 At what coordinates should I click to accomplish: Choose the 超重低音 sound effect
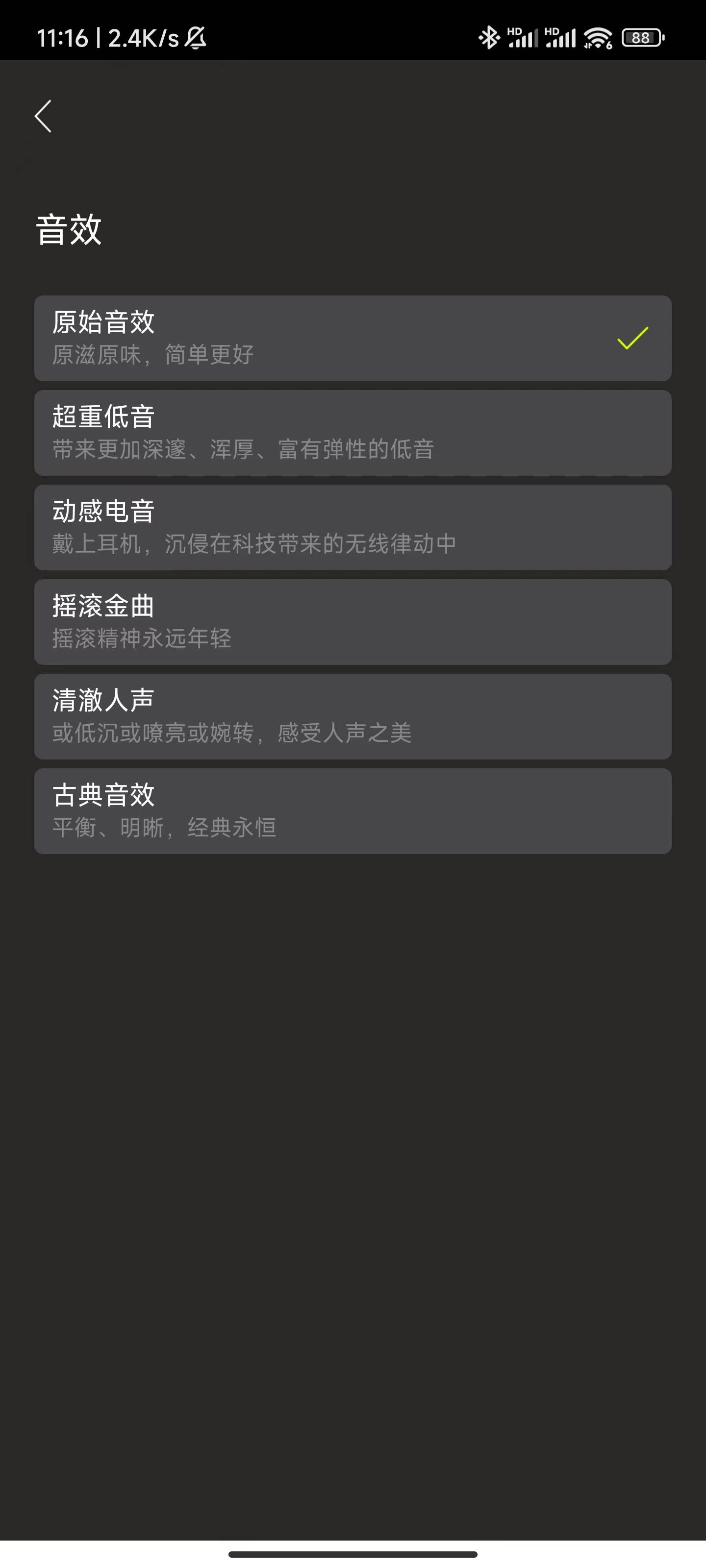pos(352,433)
